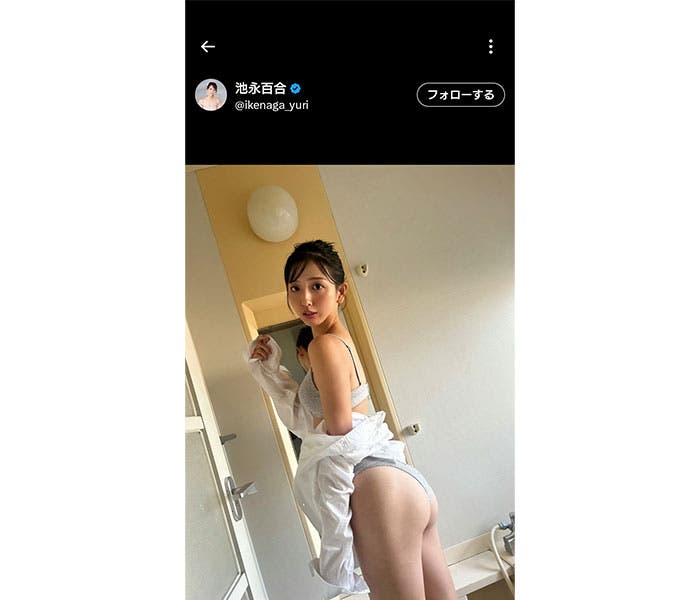This screenshot has height=600, width=700.
Task: Open the @ikenaga_yuri profile link
Action: pyautogui.click(x=271, y=105)
